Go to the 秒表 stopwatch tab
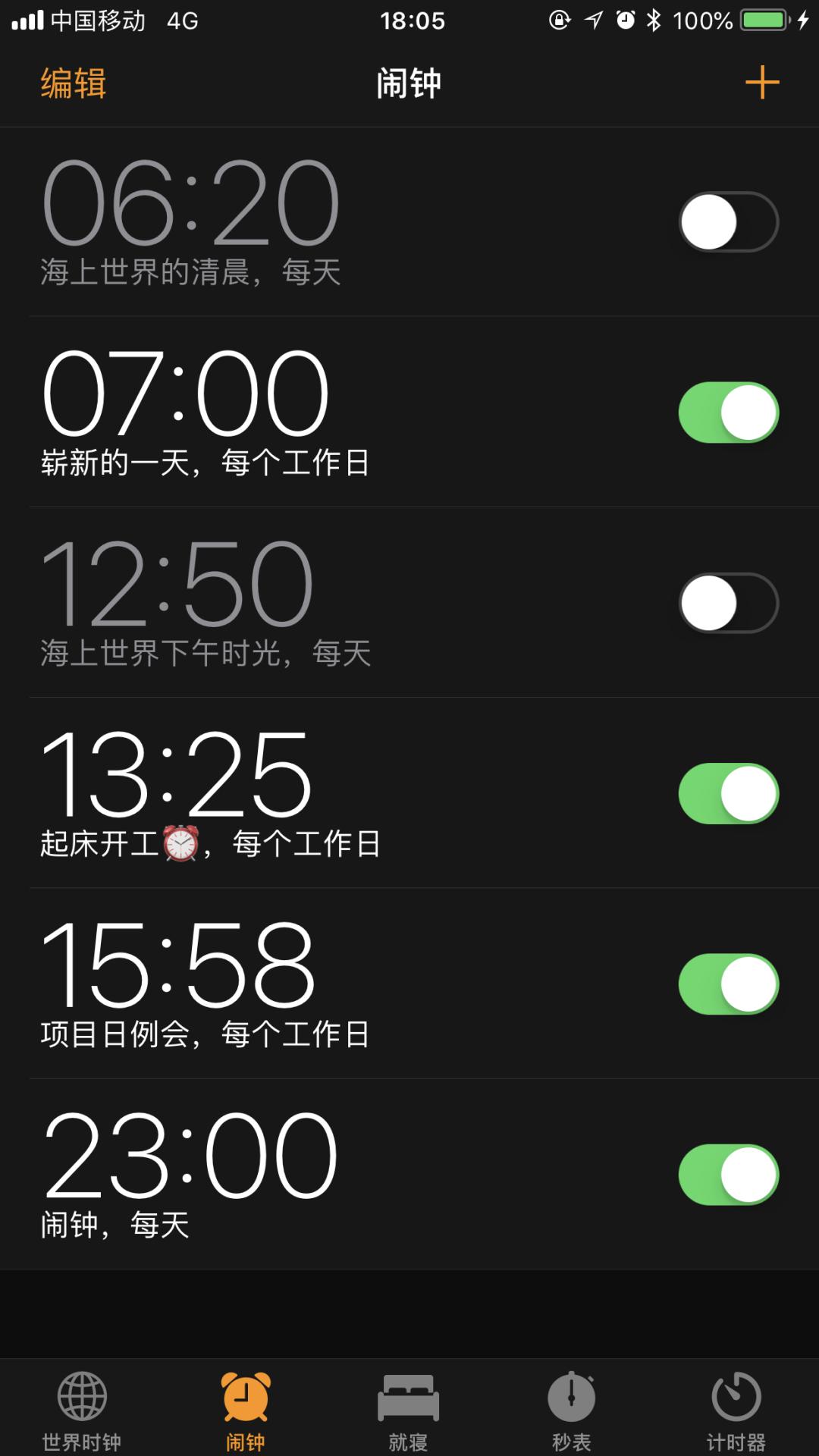 (x=572, y=1409)
